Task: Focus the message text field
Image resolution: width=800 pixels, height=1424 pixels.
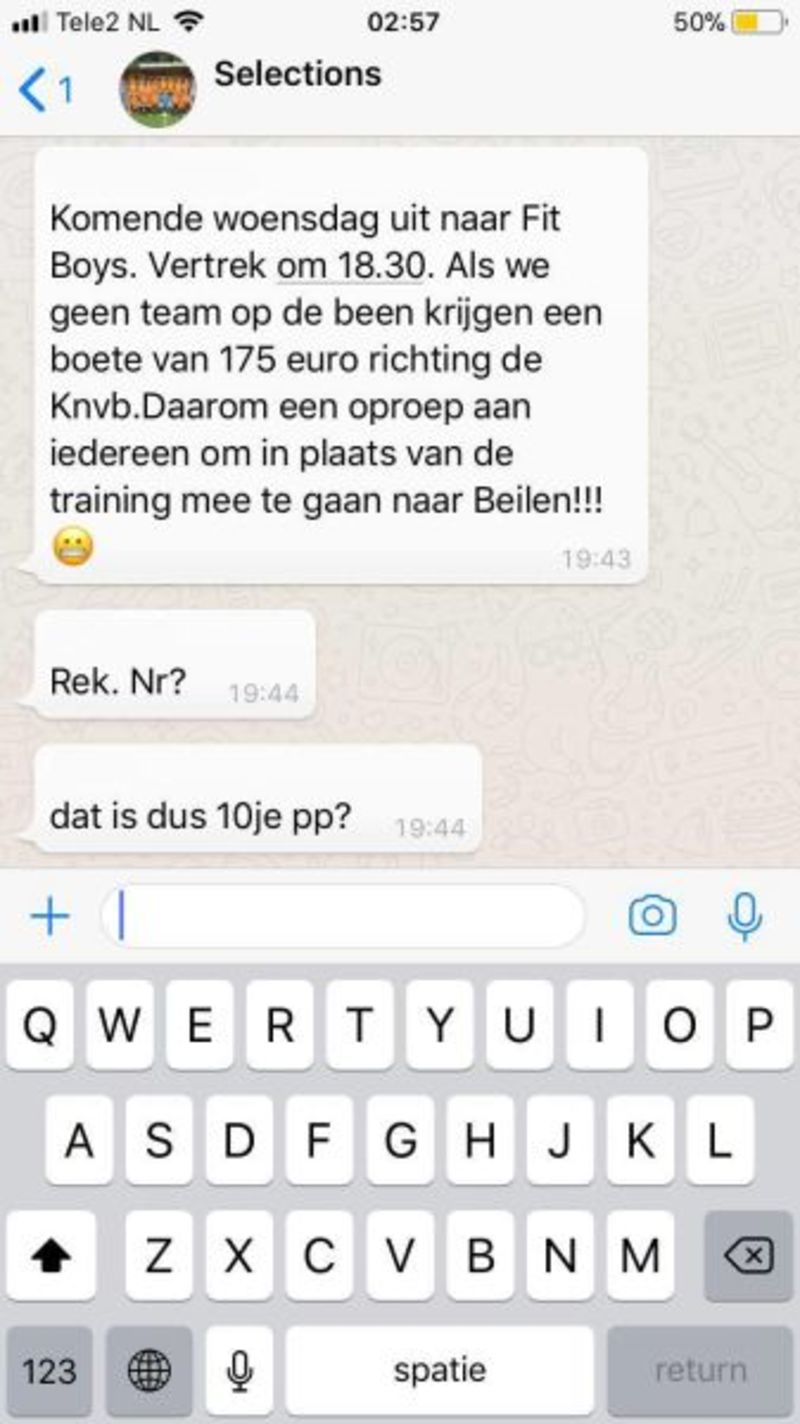Action: pos(342,916)
